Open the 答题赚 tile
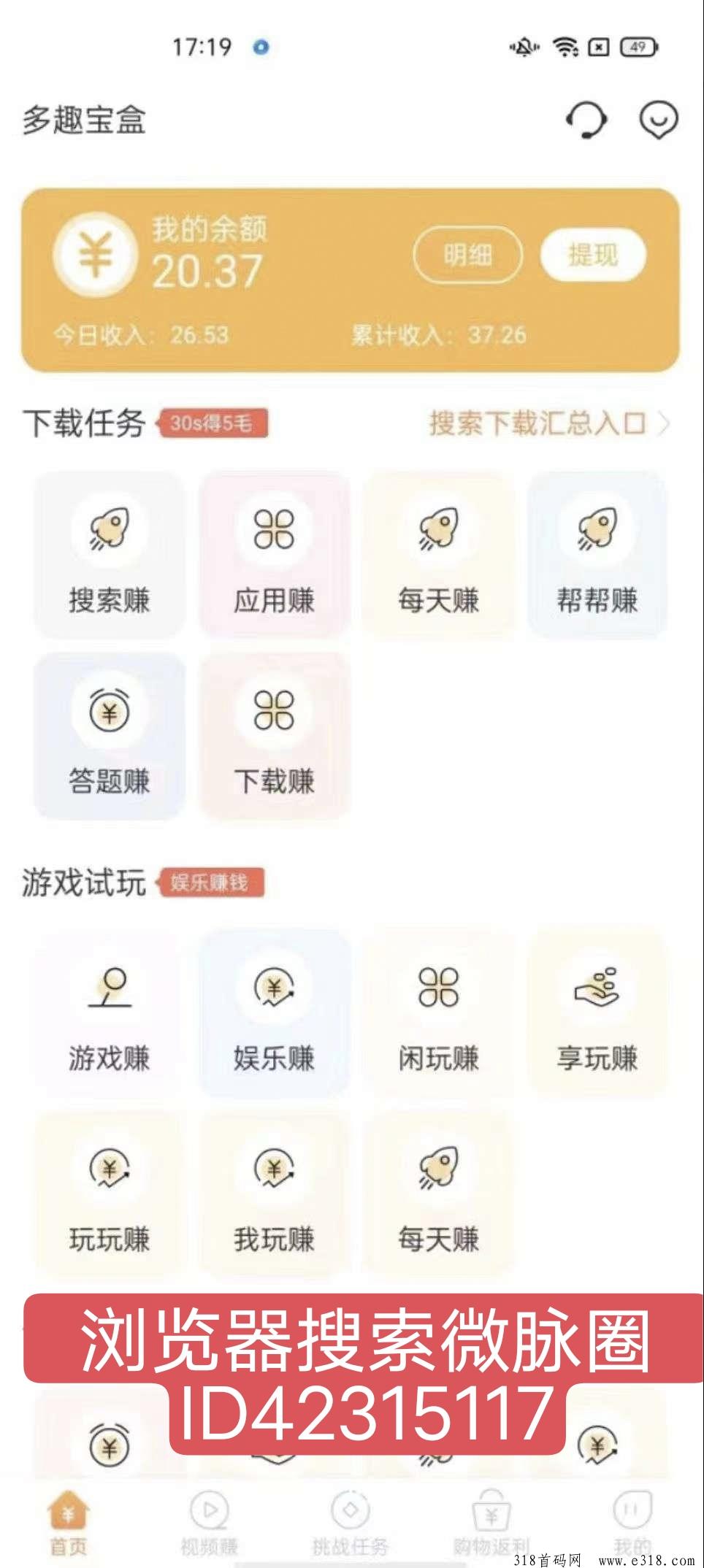704x1568 pixels. tap(110, 737)
